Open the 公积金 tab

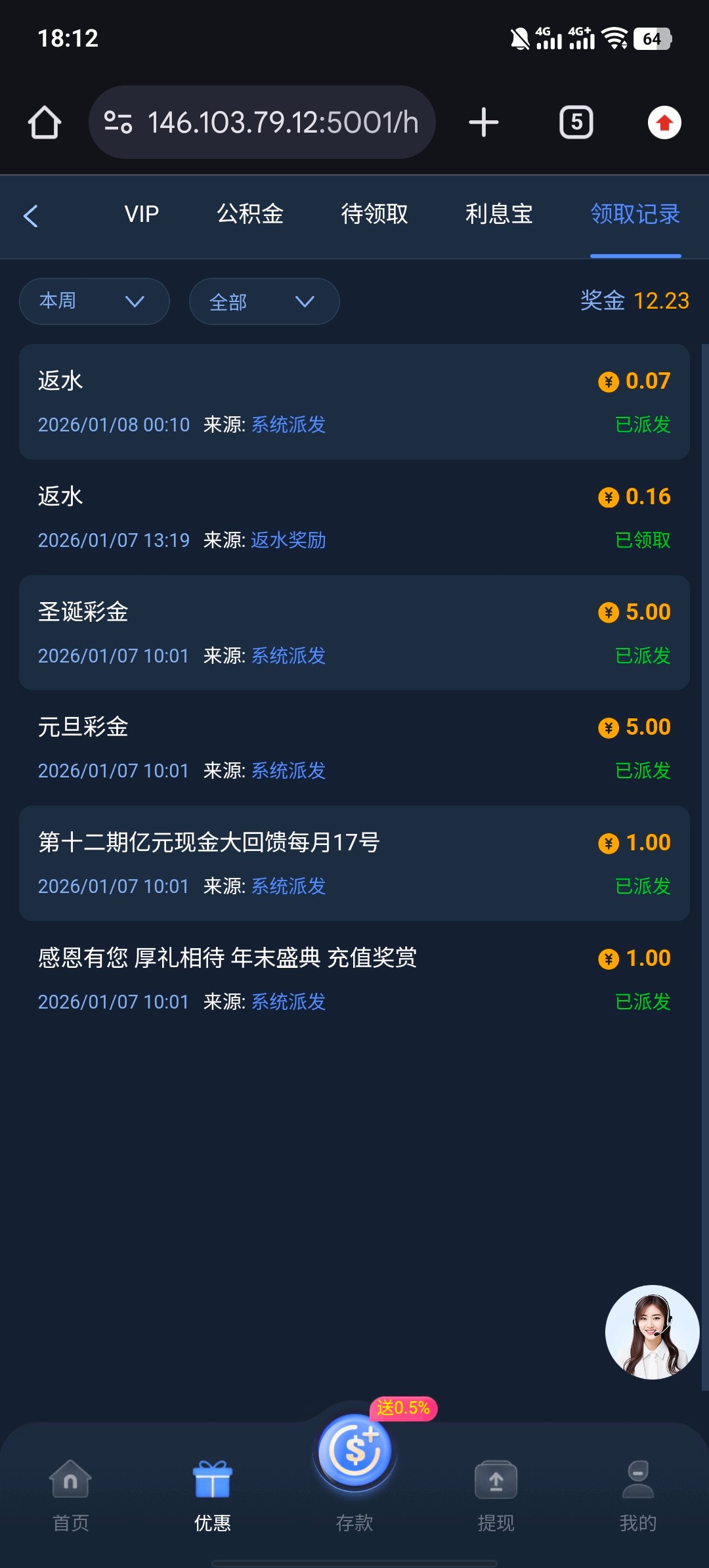[x=250, y=214]
